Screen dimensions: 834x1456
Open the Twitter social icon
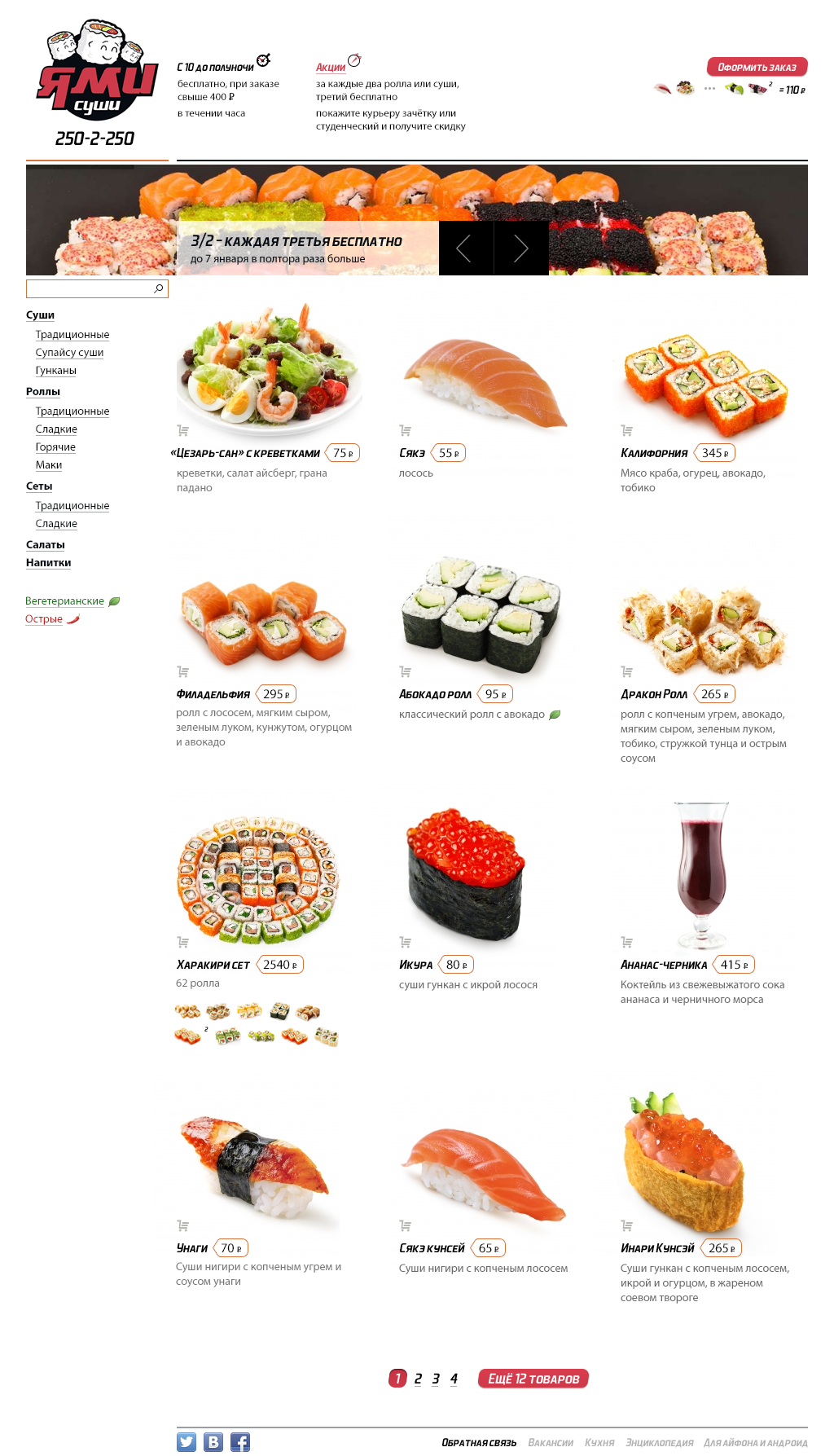187,1442
